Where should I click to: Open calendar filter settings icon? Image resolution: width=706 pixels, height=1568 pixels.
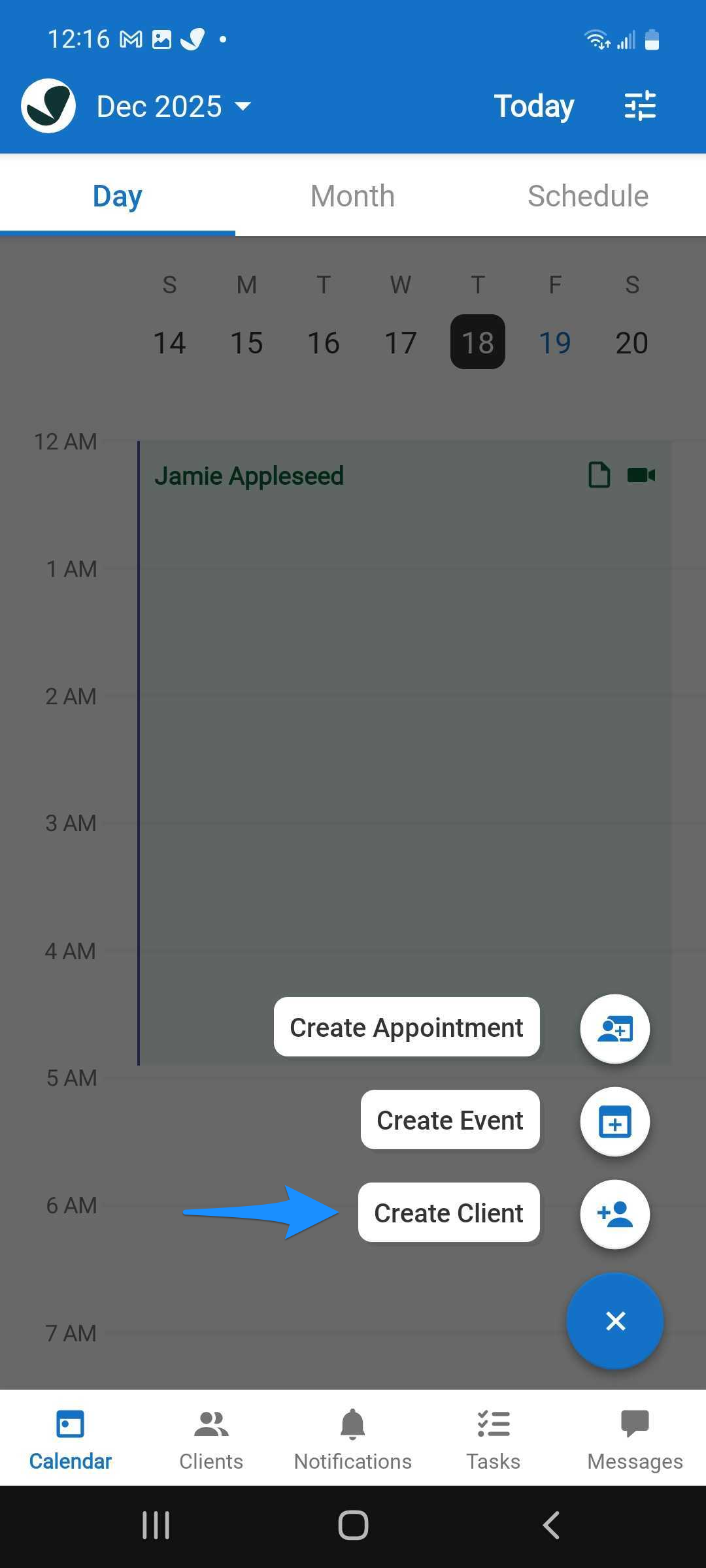[x=640, y=106]
